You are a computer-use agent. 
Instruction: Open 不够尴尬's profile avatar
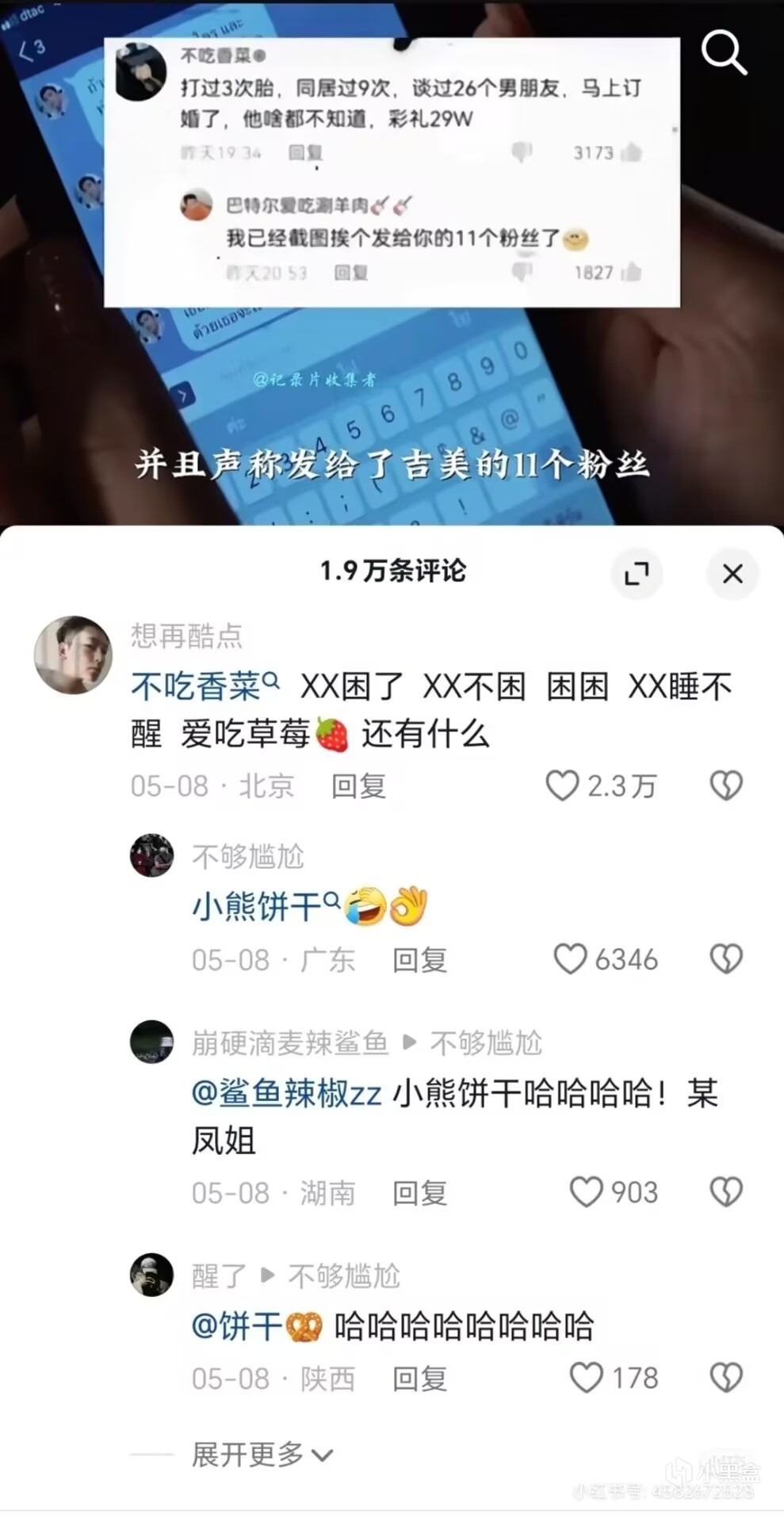151,855
